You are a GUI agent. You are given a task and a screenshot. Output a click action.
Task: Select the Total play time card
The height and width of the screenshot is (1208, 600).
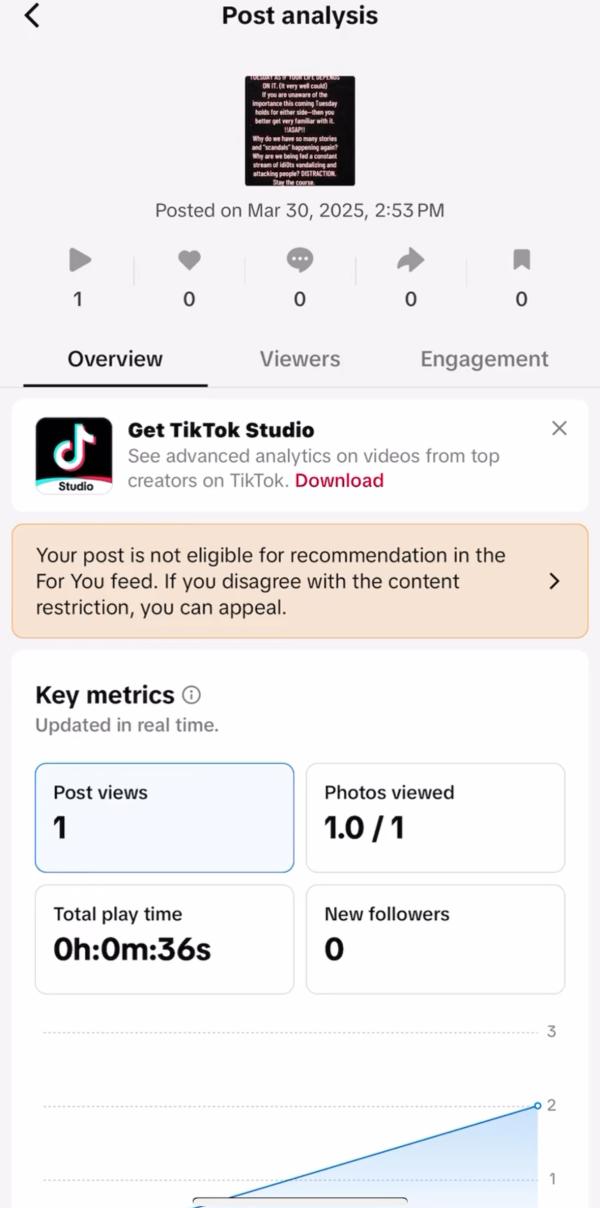click(x=165, y=938)
